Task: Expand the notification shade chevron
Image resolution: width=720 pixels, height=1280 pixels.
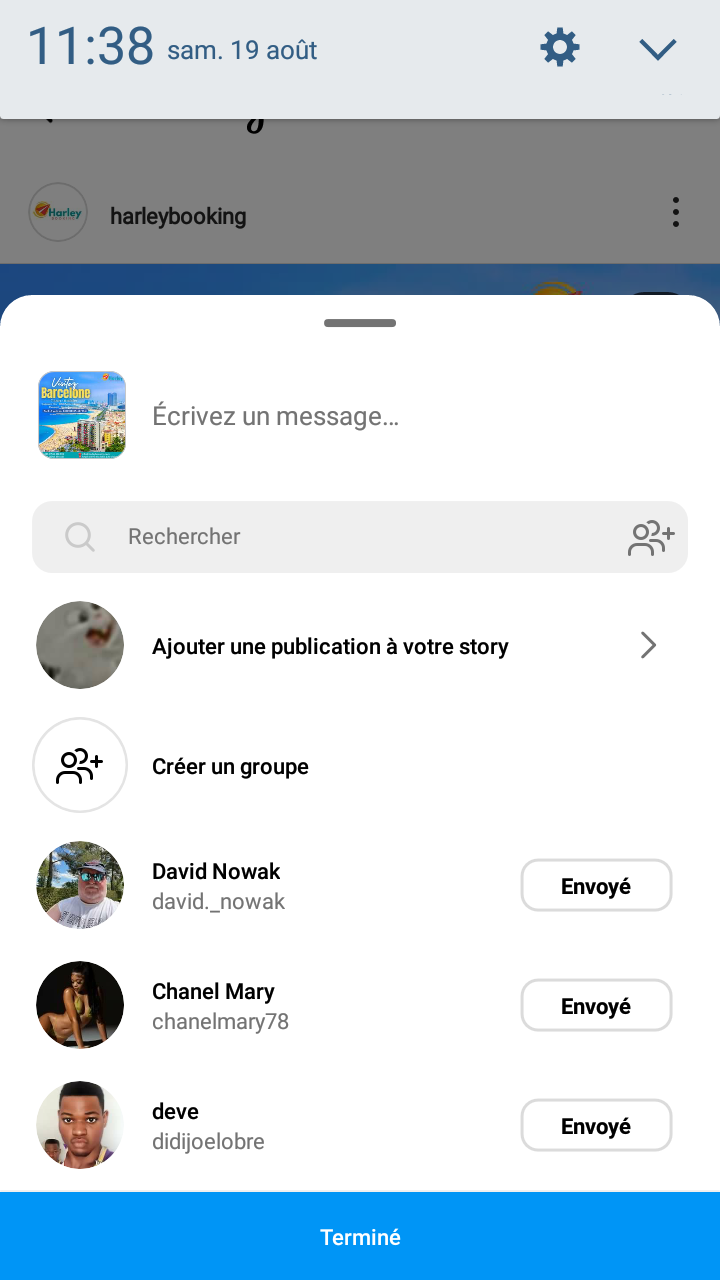Action: pos(658,48)
